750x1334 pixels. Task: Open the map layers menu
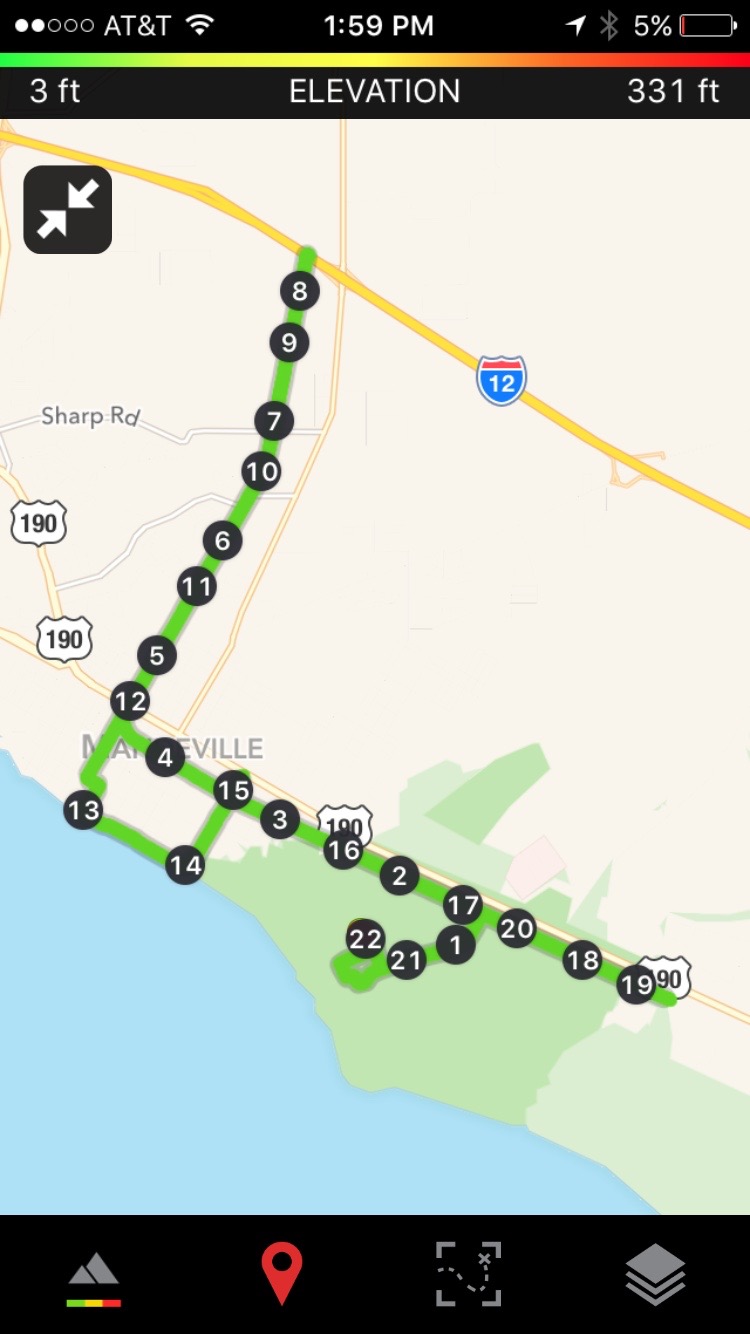pos(655,1274)
